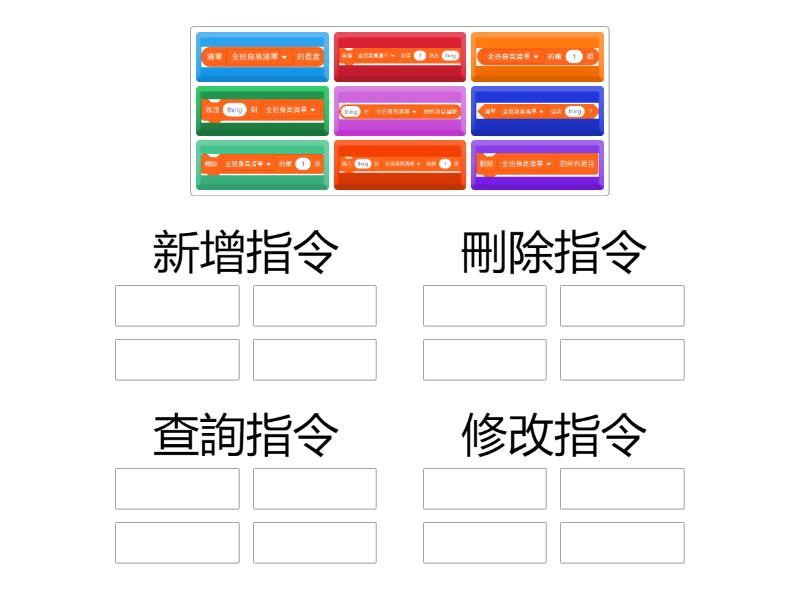This screenshot has height=600, width=800.
Task: Select the pink item position block tile
Action: (399, 110)
